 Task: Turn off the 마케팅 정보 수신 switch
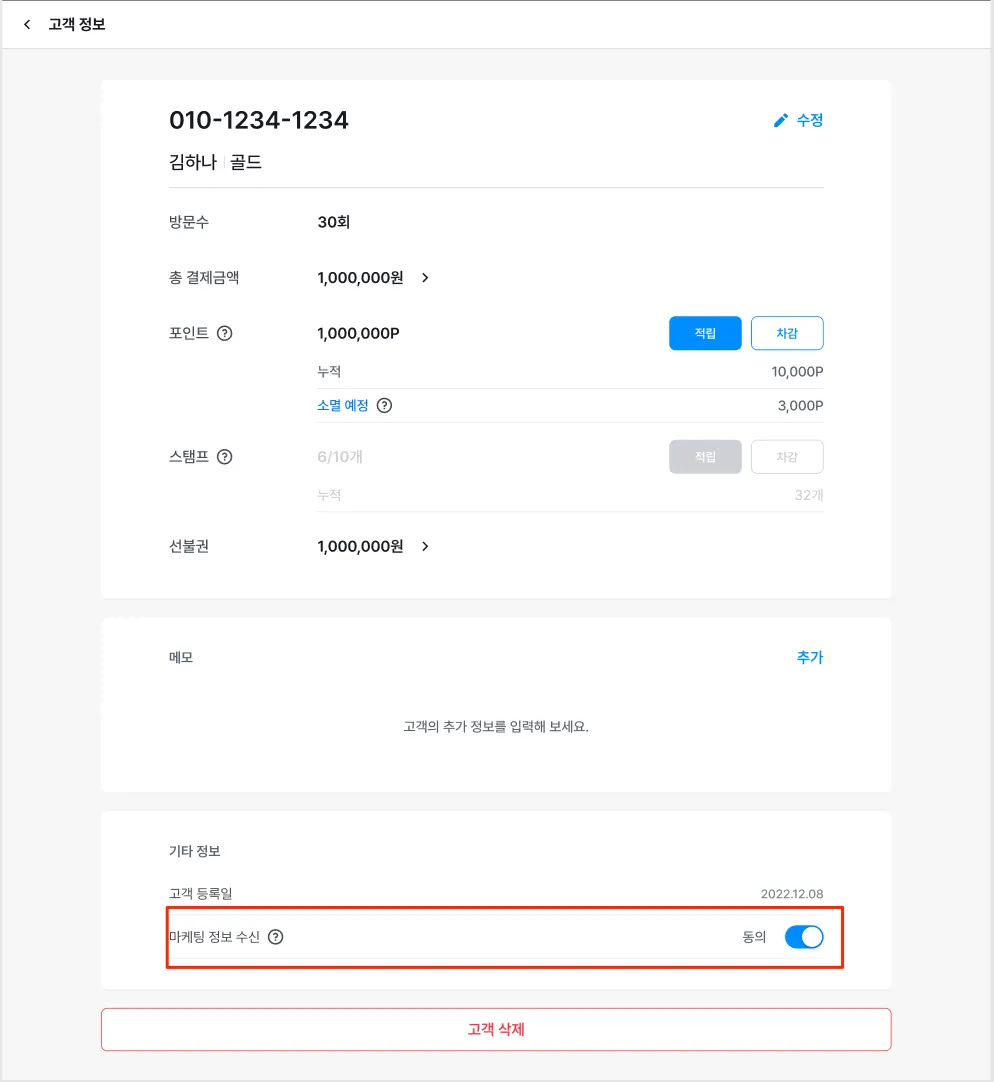803,937
